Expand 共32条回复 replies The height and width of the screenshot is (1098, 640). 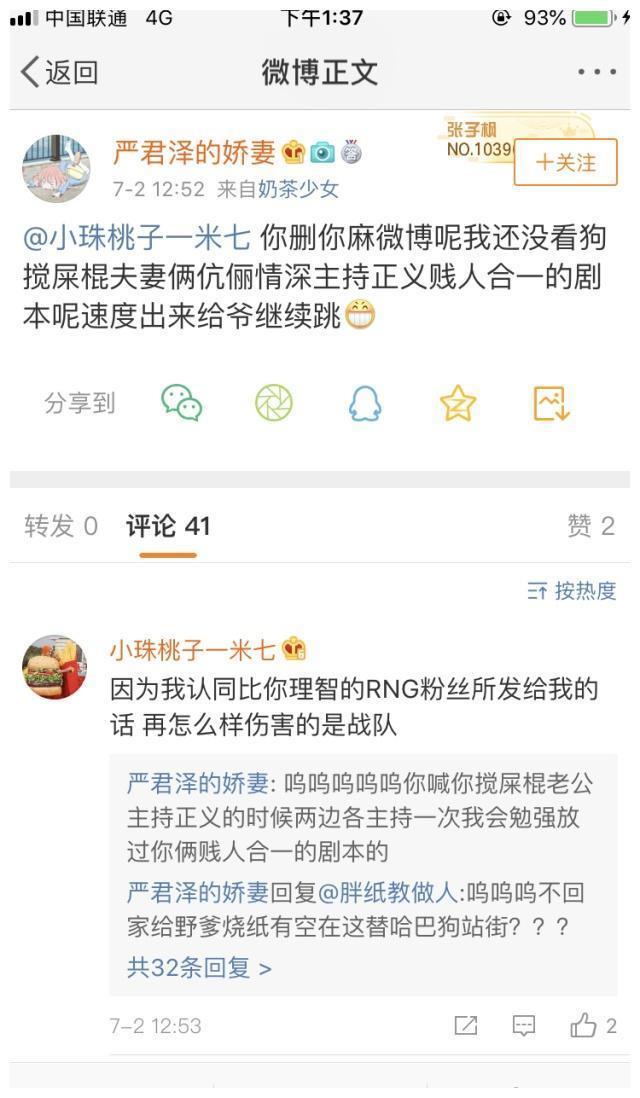coord(199,968)
